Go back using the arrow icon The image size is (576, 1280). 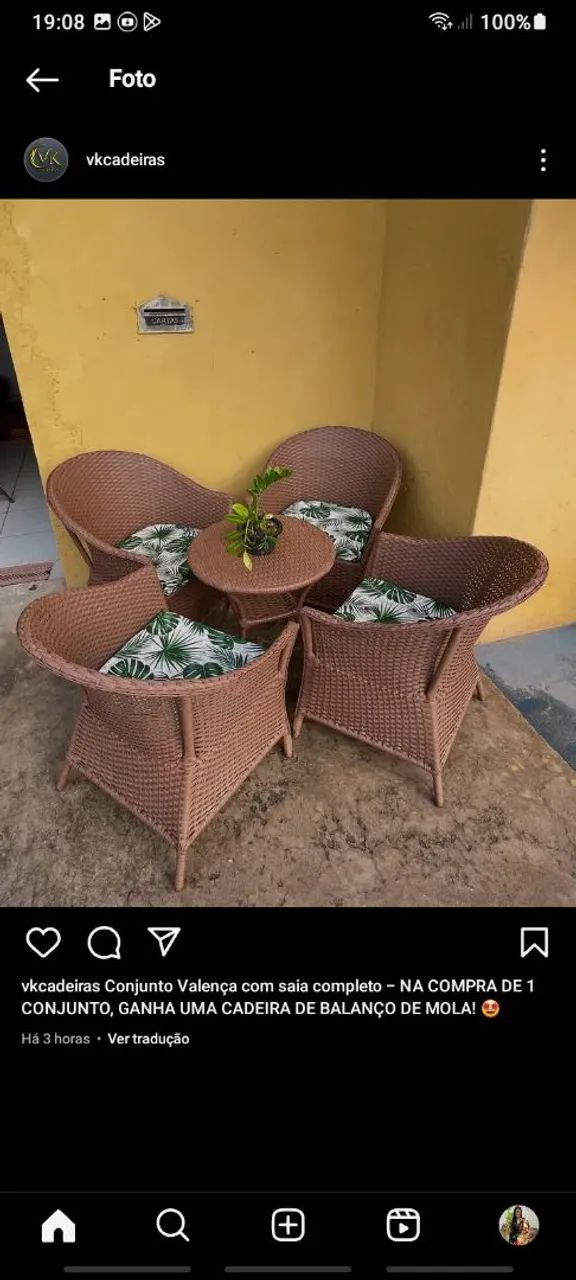(x=42, y=80)
